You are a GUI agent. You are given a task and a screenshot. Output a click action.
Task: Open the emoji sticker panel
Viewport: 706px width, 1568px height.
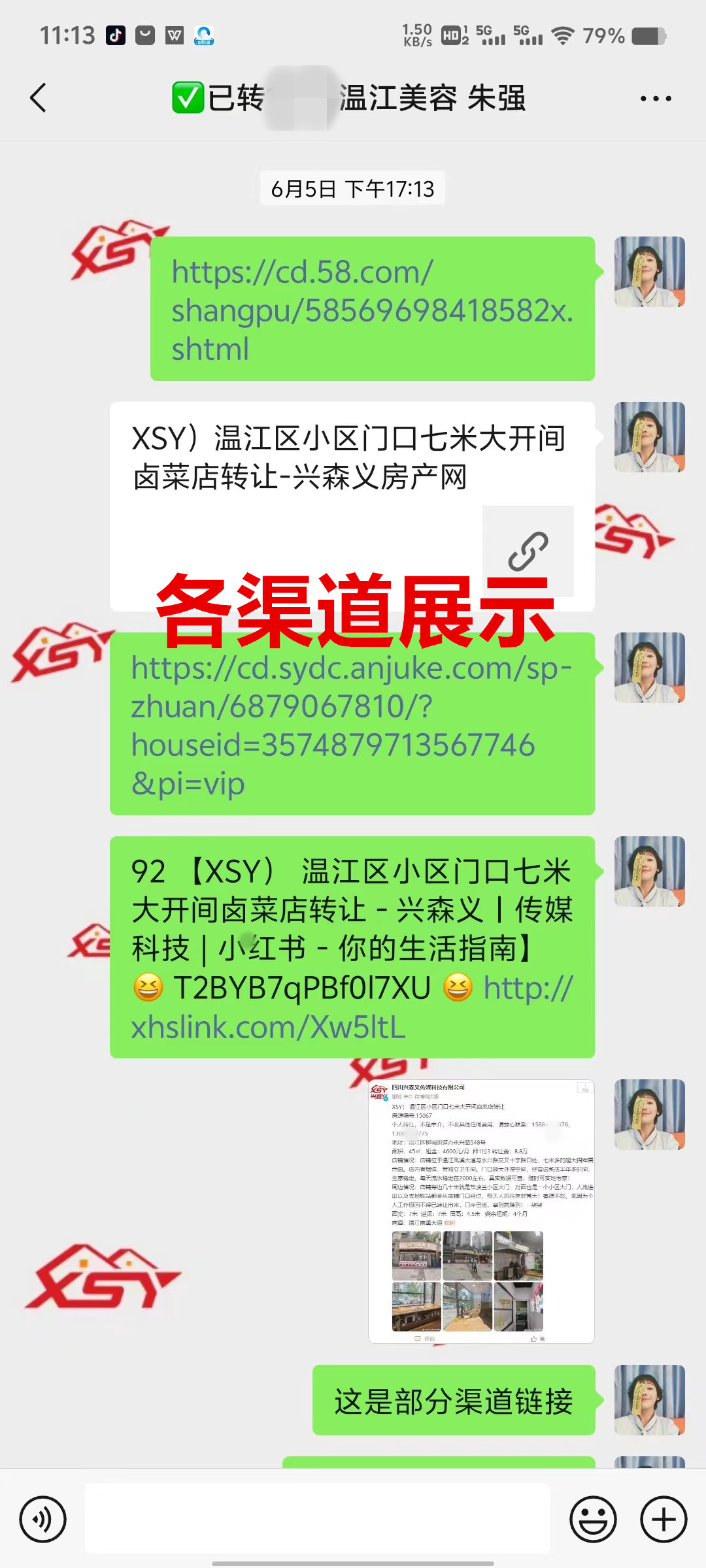click(x=593, y=1519)
